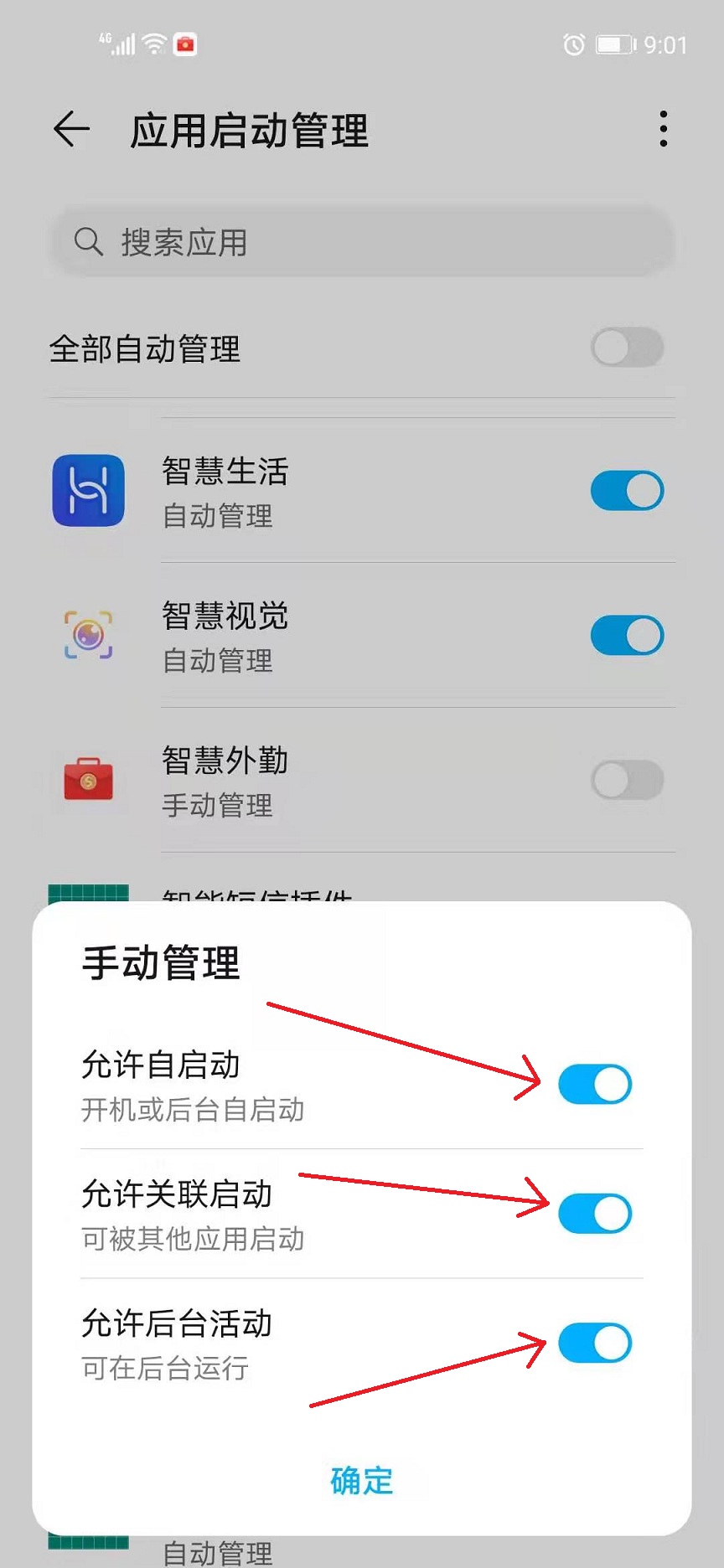The image size is (724, 1568).
Task: Toggle off 允许后台活动
Action: pyautogui.click(x=595, y=1343)
